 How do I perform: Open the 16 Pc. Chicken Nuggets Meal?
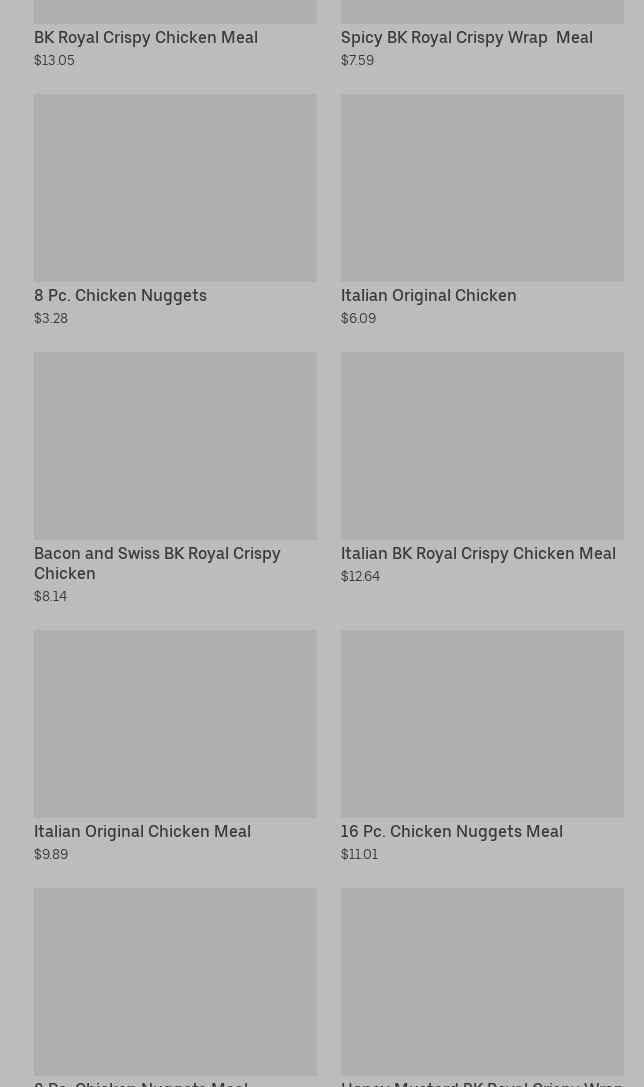tap(482, 746)
